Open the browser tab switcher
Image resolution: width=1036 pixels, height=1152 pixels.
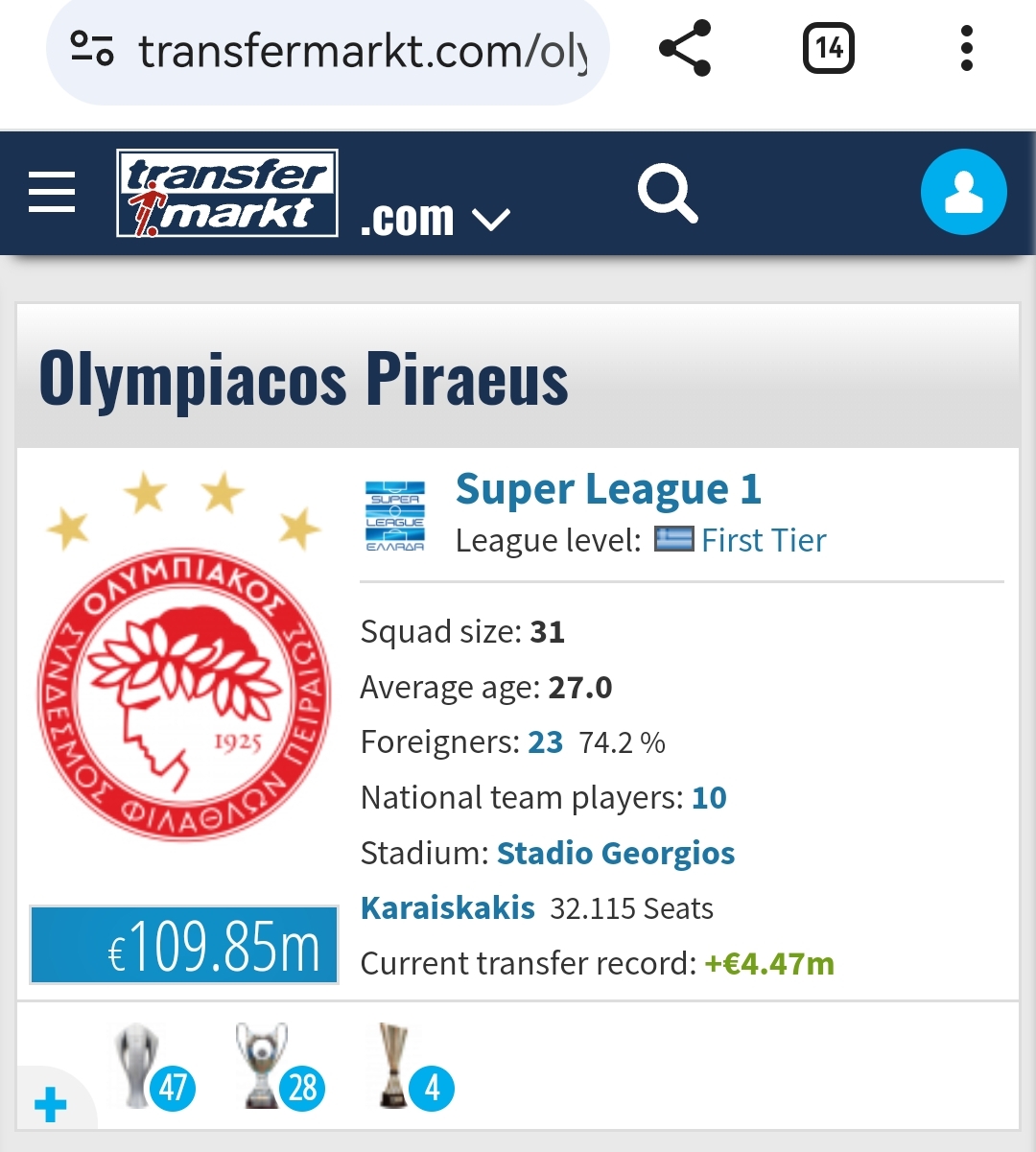coord(828,48)
